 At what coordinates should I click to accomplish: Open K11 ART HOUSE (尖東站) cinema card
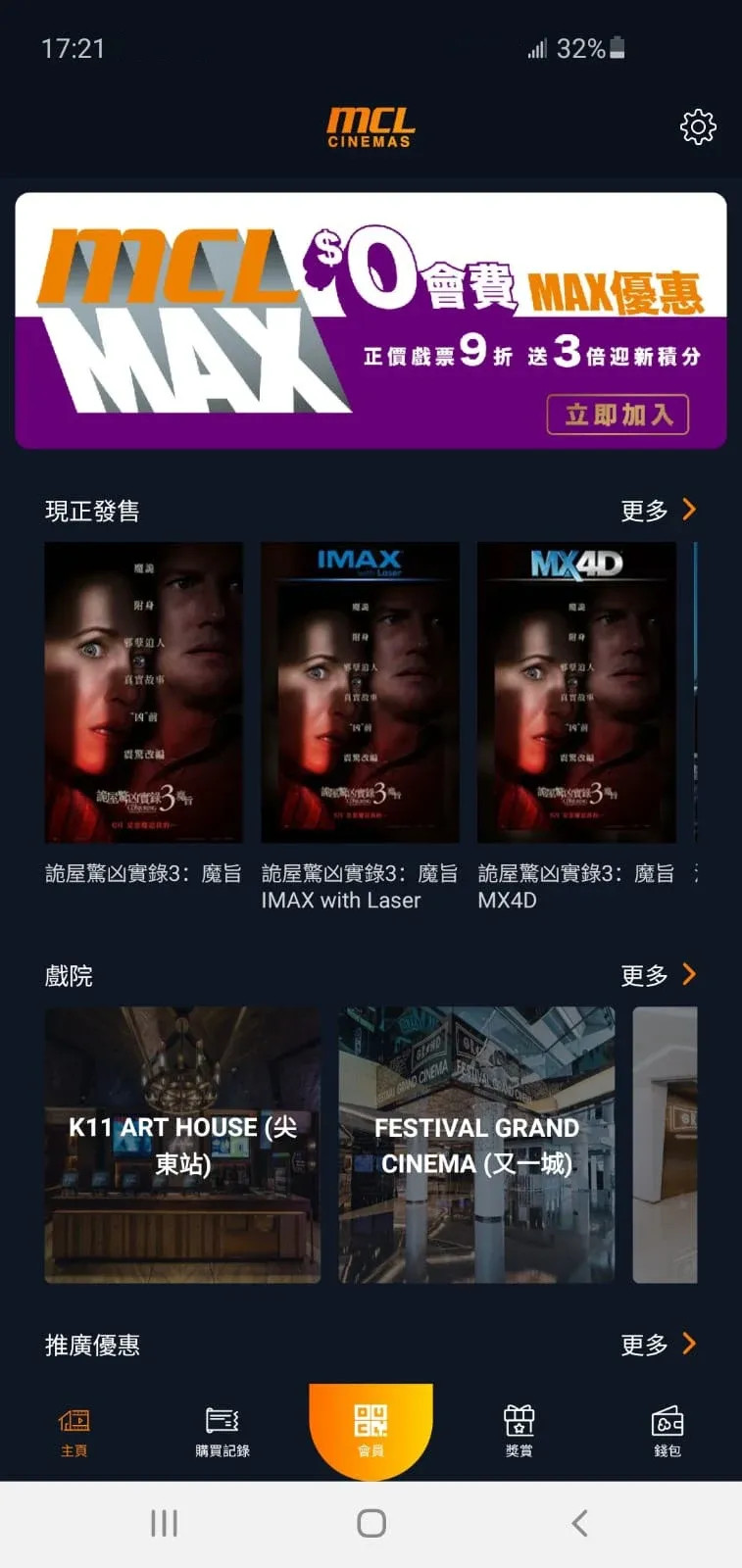click(x=182, y=1145)
